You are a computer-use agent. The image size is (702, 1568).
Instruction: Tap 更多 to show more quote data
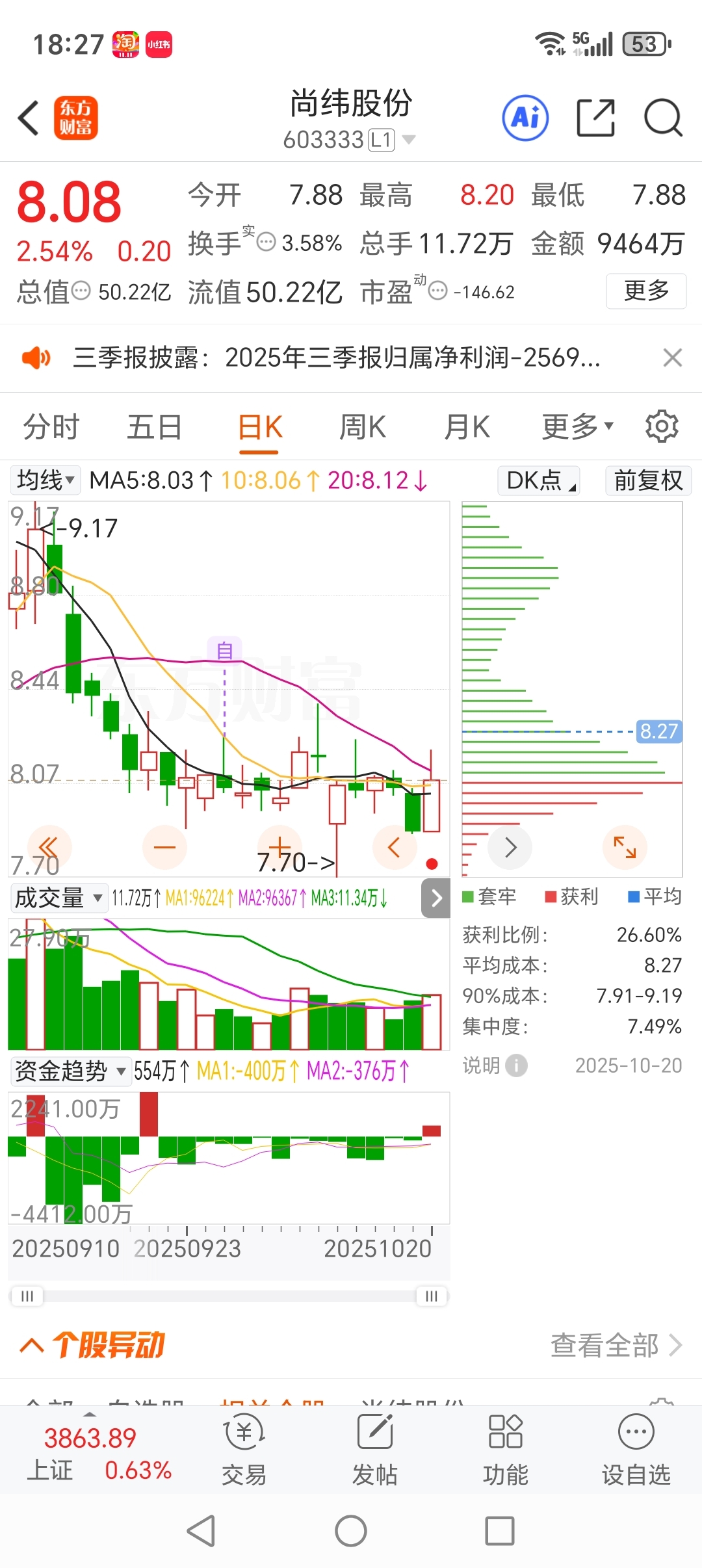coord(645,291)
